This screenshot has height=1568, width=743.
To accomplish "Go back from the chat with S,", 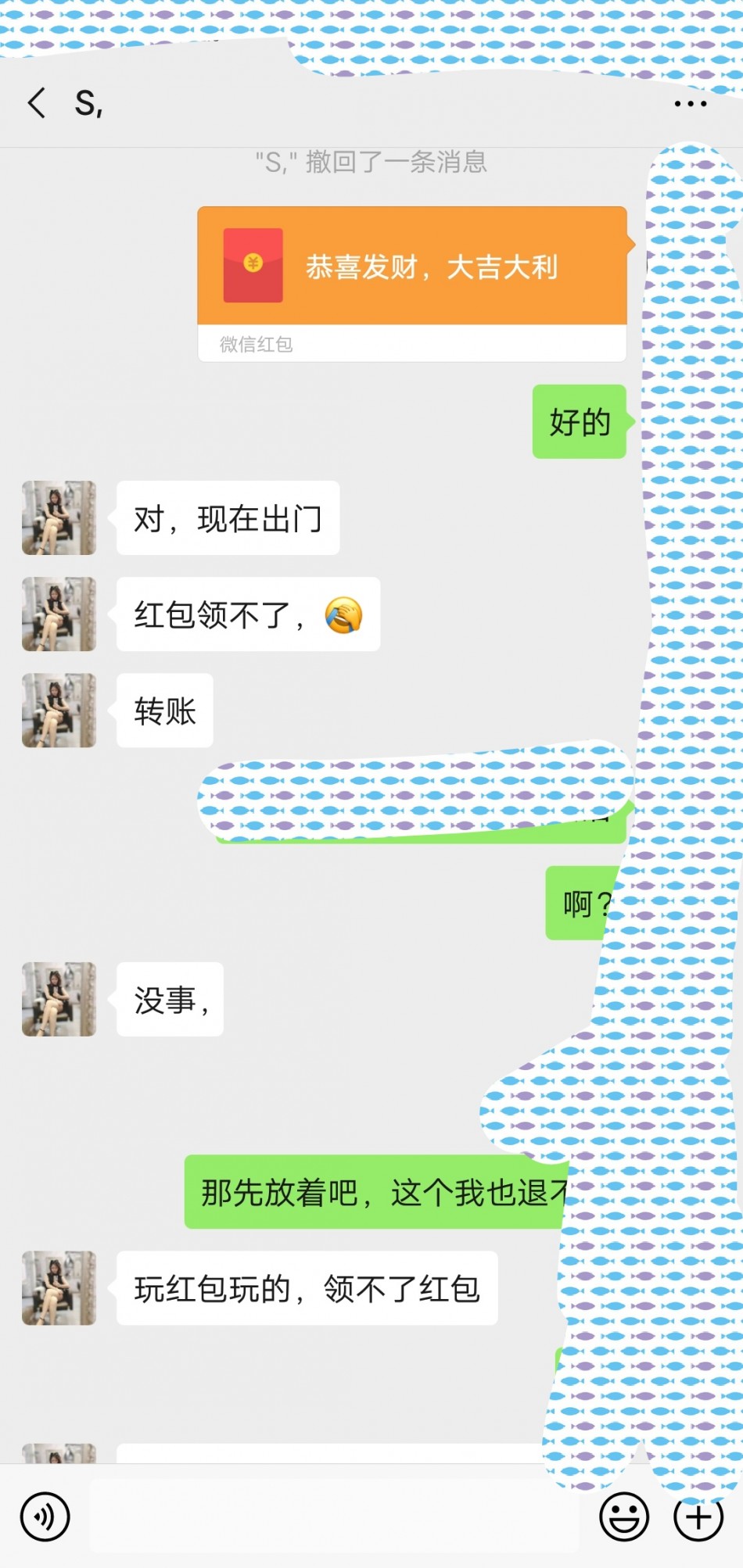I will (x=37, y=102).
